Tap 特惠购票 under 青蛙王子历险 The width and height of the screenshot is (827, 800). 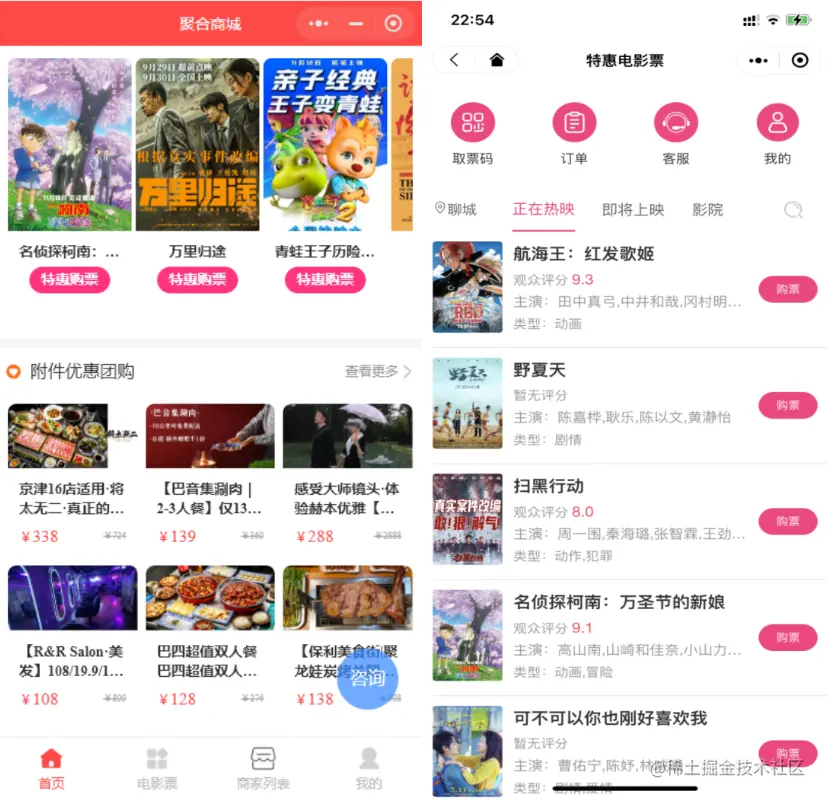click(x=325, y=279)
